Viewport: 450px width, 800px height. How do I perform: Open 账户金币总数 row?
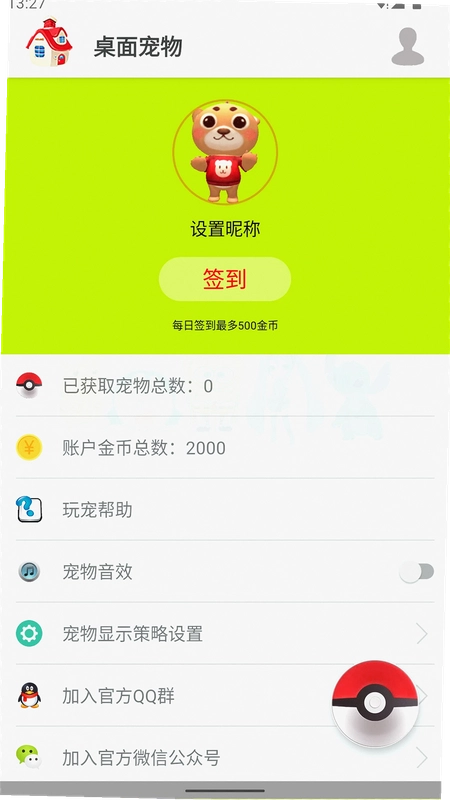(x=225, y=448)
